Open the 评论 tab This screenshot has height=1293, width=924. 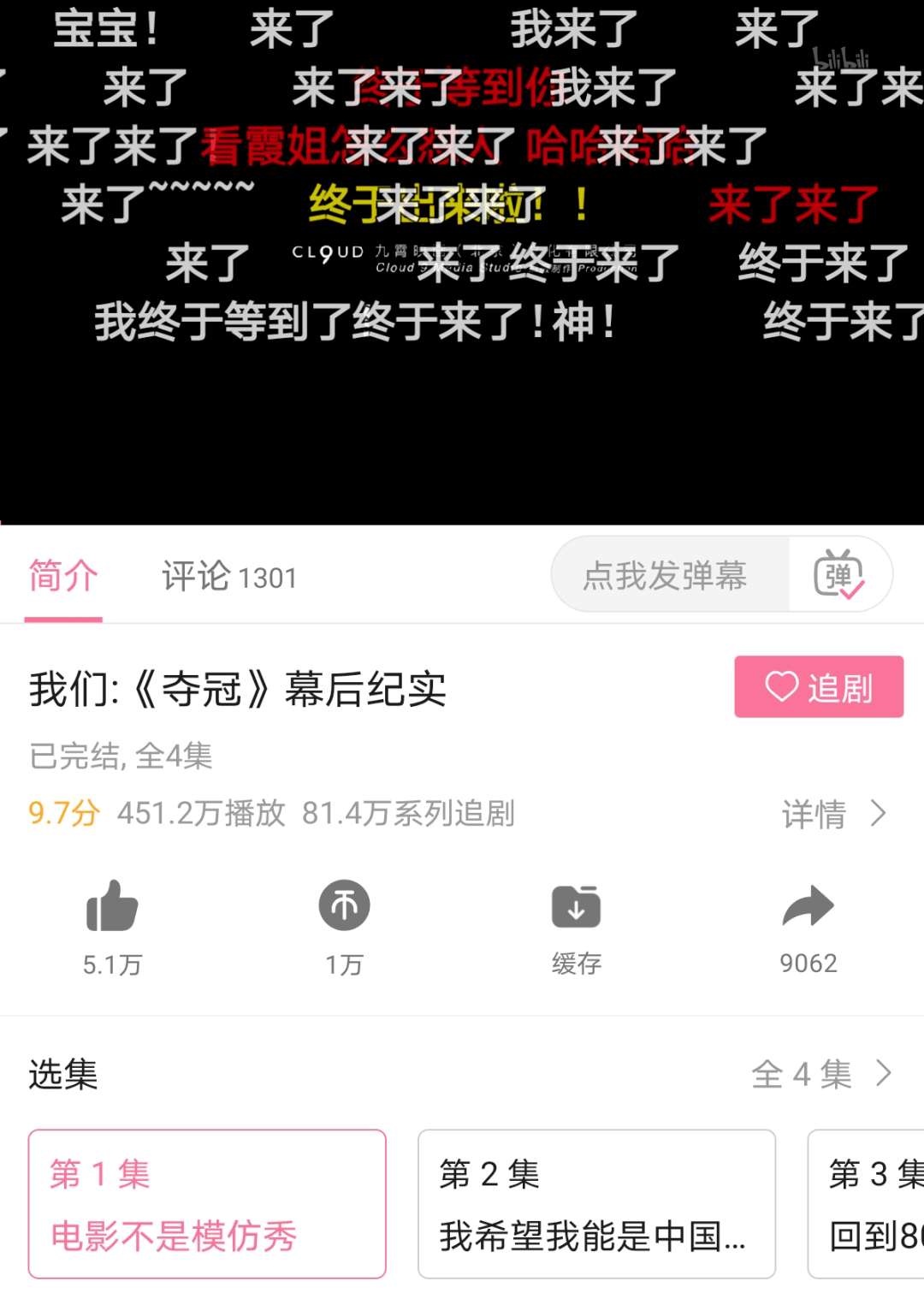[228, 577]
